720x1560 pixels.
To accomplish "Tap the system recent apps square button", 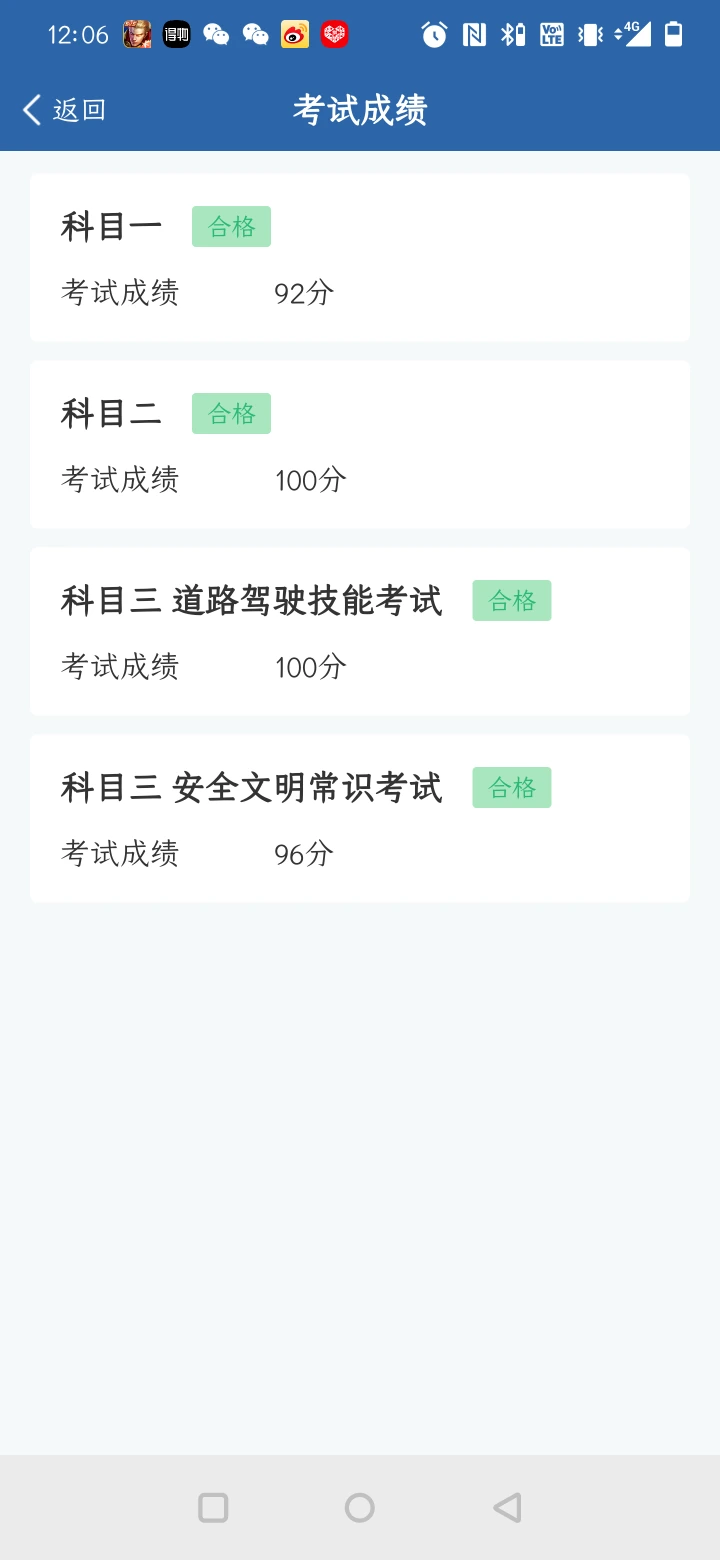I will pyautogui.click(x=213, y=1507).
